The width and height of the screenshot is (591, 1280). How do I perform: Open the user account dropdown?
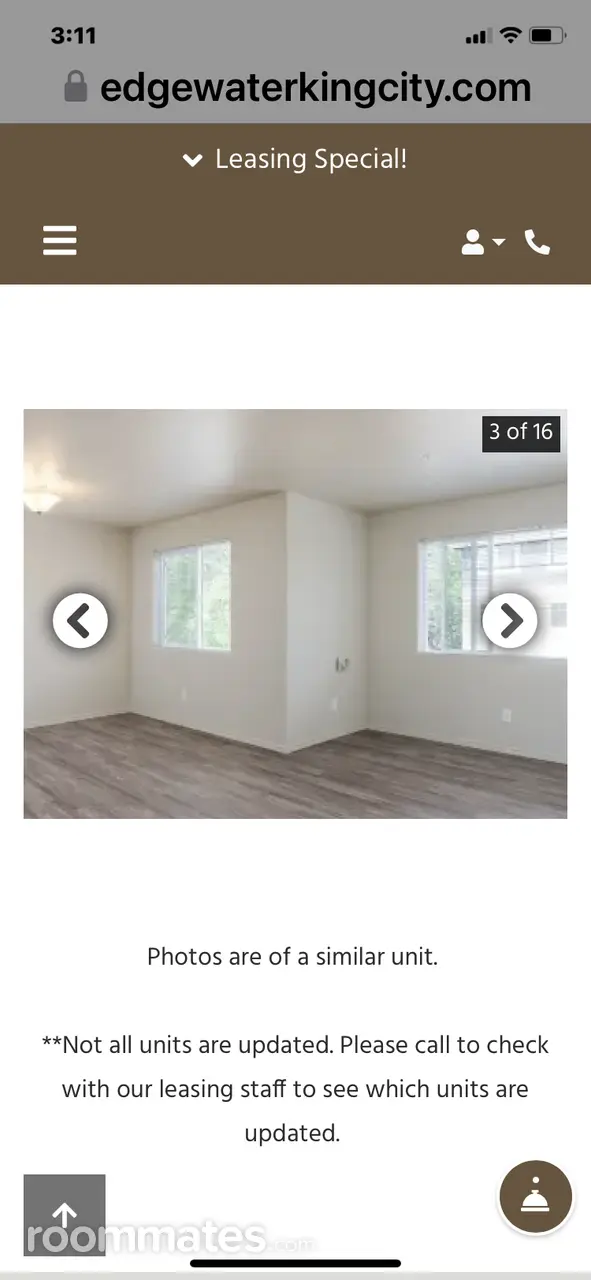pyautogui.click(x=483, y=242)
